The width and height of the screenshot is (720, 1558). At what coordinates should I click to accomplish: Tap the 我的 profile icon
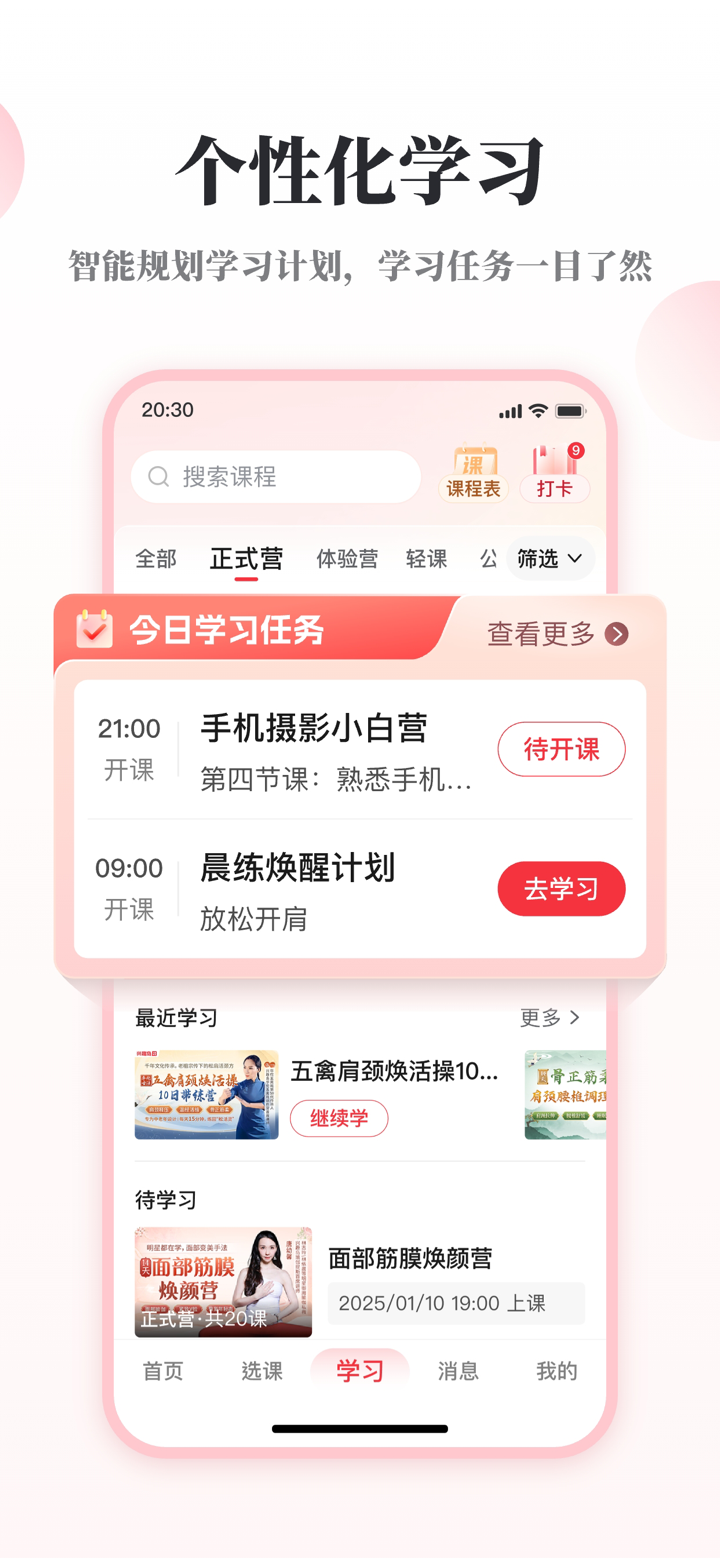pos(556,1371)
